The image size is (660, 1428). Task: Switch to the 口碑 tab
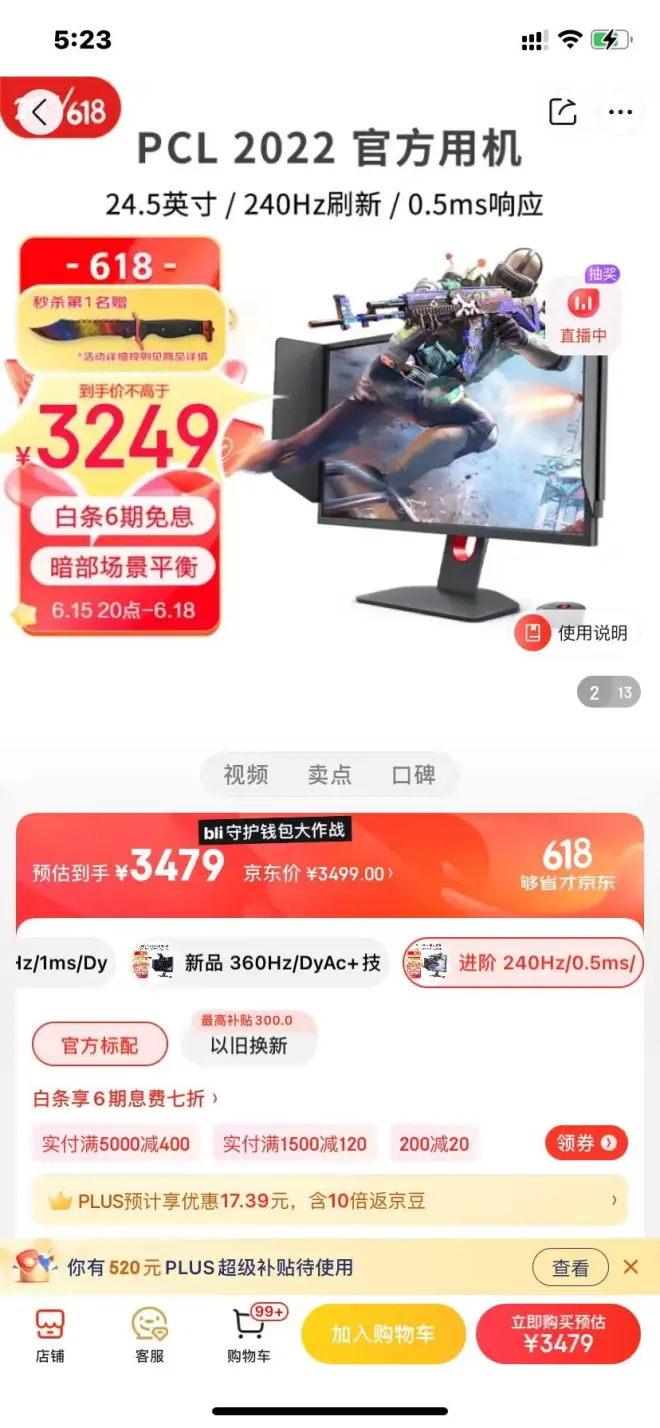[413, 775]
